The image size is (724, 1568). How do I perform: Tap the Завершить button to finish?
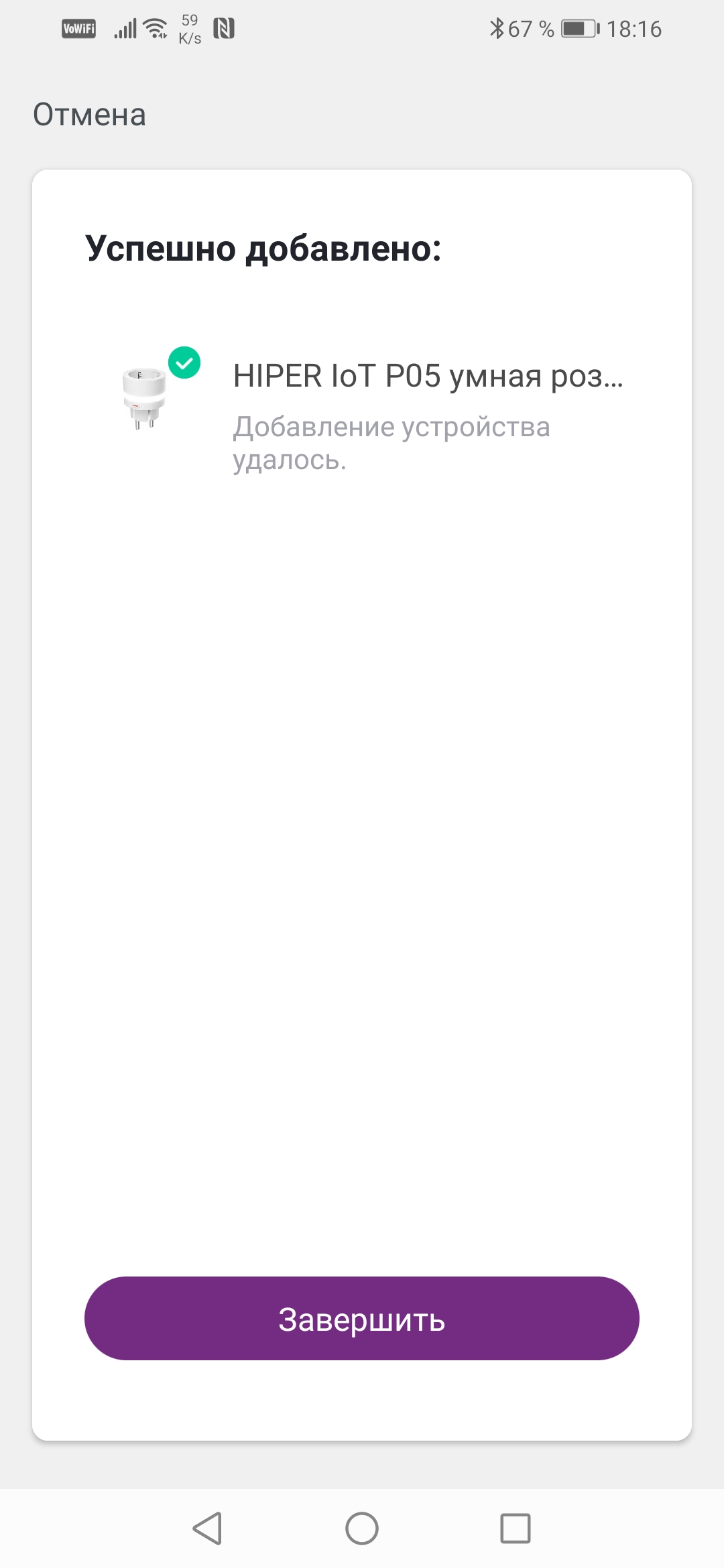(362, 1318)
